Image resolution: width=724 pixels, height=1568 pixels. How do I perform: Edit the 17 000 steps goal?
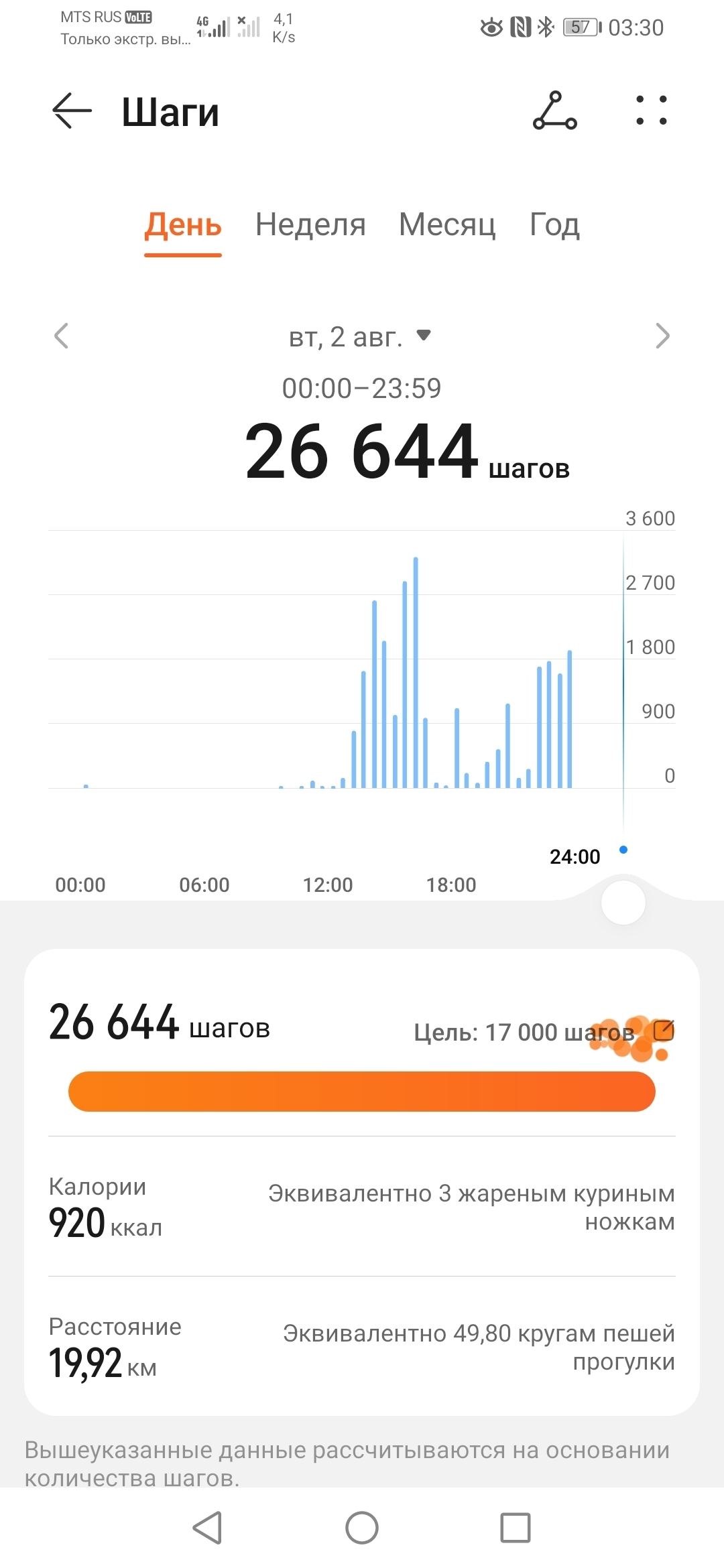click(663, 1031)
